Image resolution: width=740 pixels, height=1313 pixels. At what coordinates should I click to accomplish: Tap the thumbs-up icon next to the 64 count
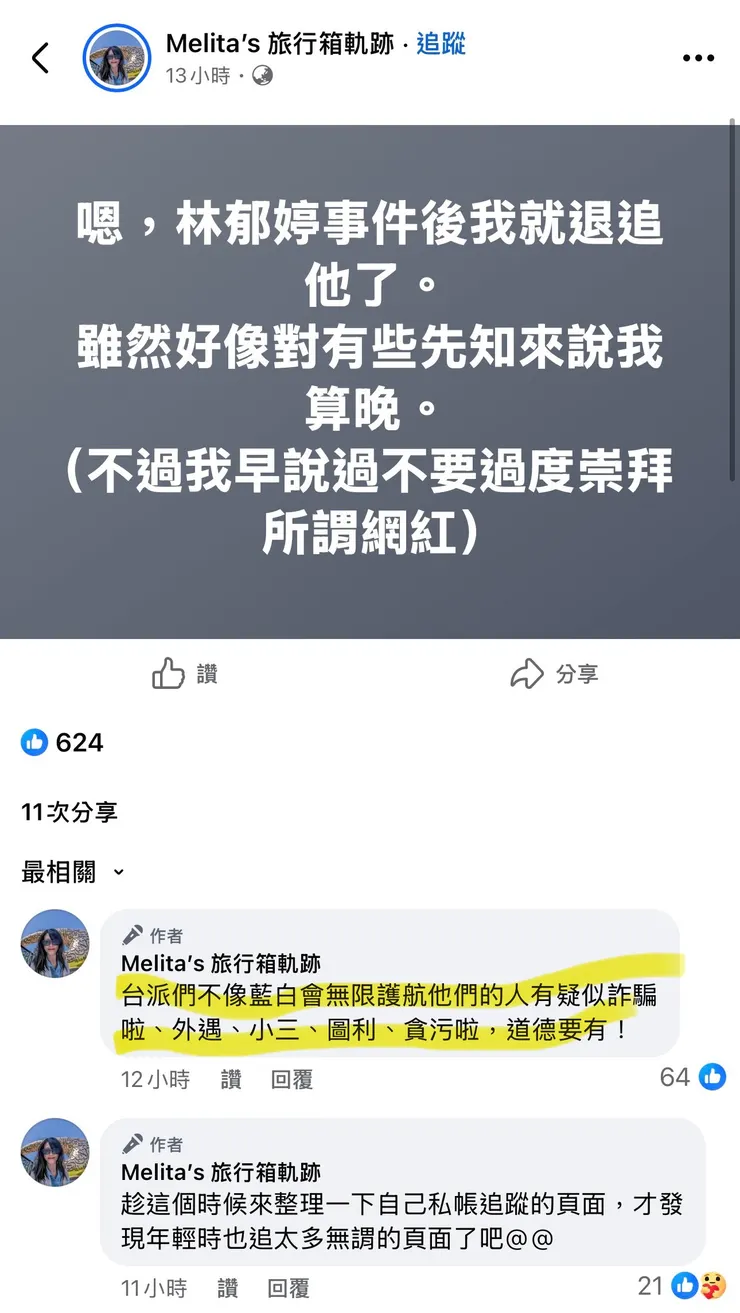click(710, 1077)
